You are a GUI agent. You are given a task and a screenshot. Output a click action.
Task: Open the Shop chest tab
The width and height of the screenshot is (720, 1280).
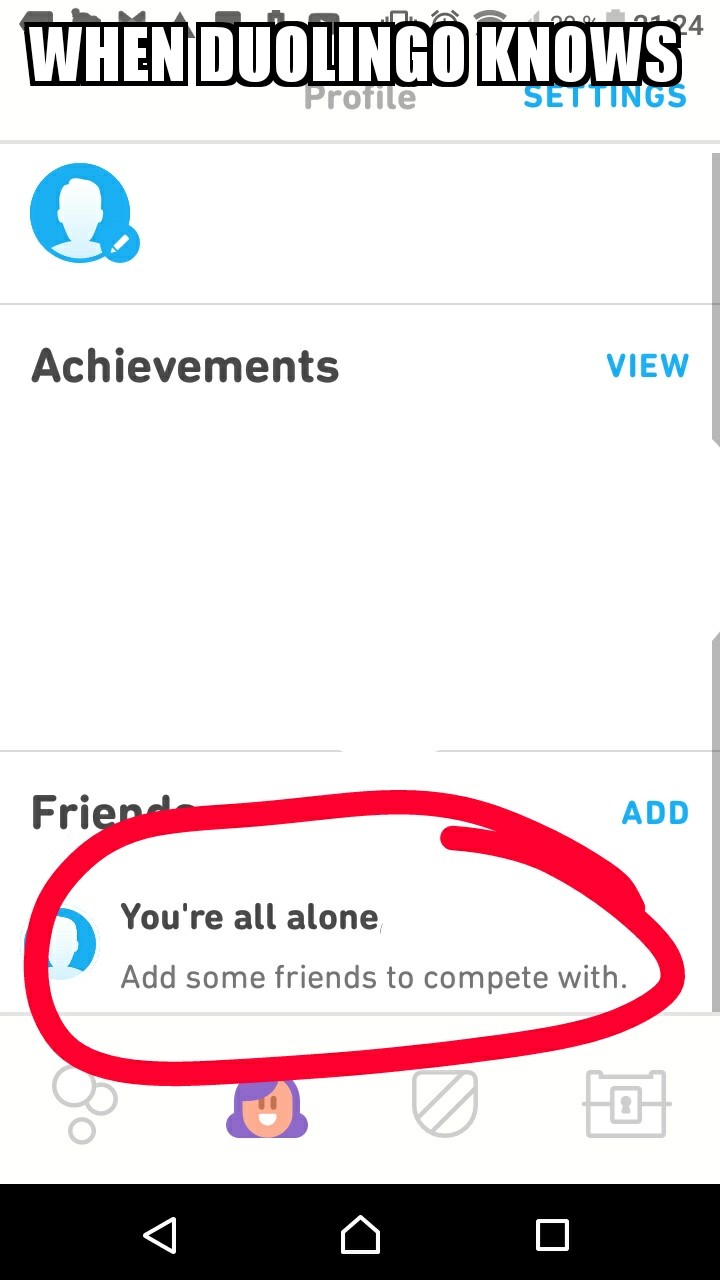pos(626,1103)
